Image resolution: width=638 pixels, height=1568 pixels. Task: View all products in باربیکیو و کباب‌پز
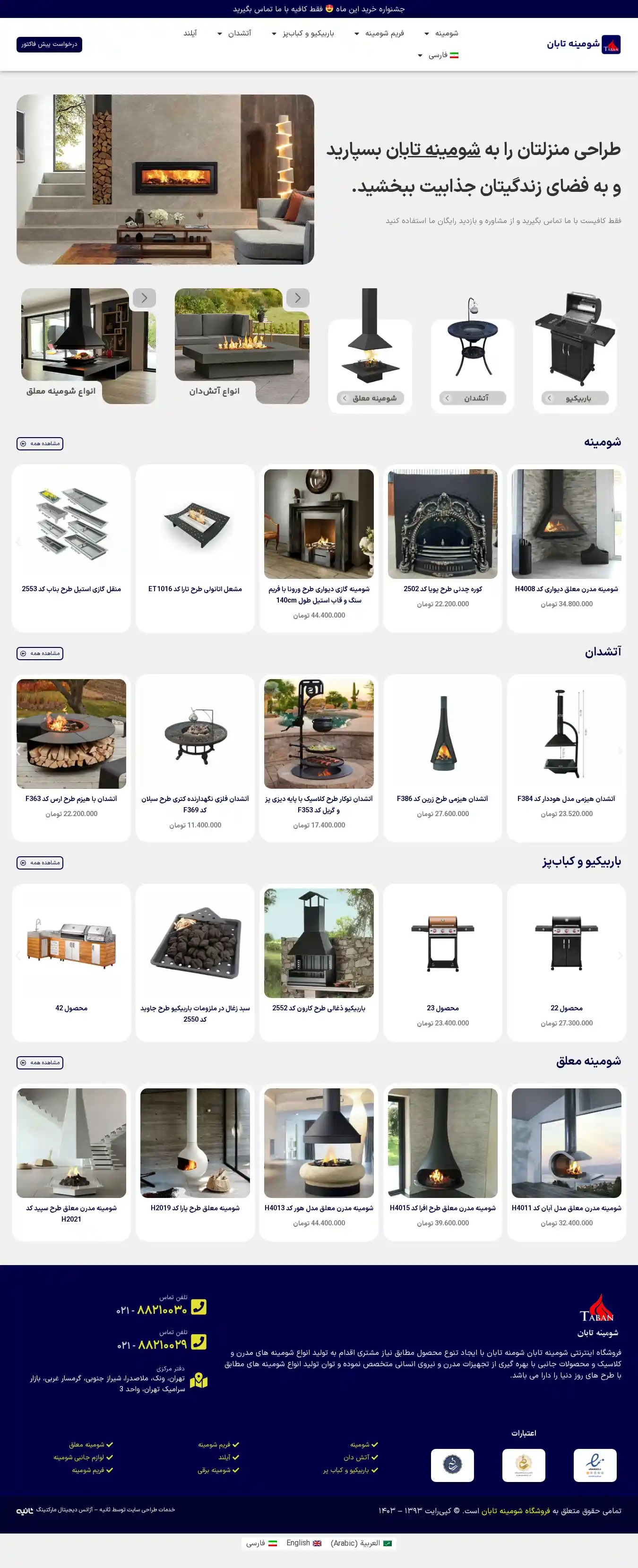(40, 862)
